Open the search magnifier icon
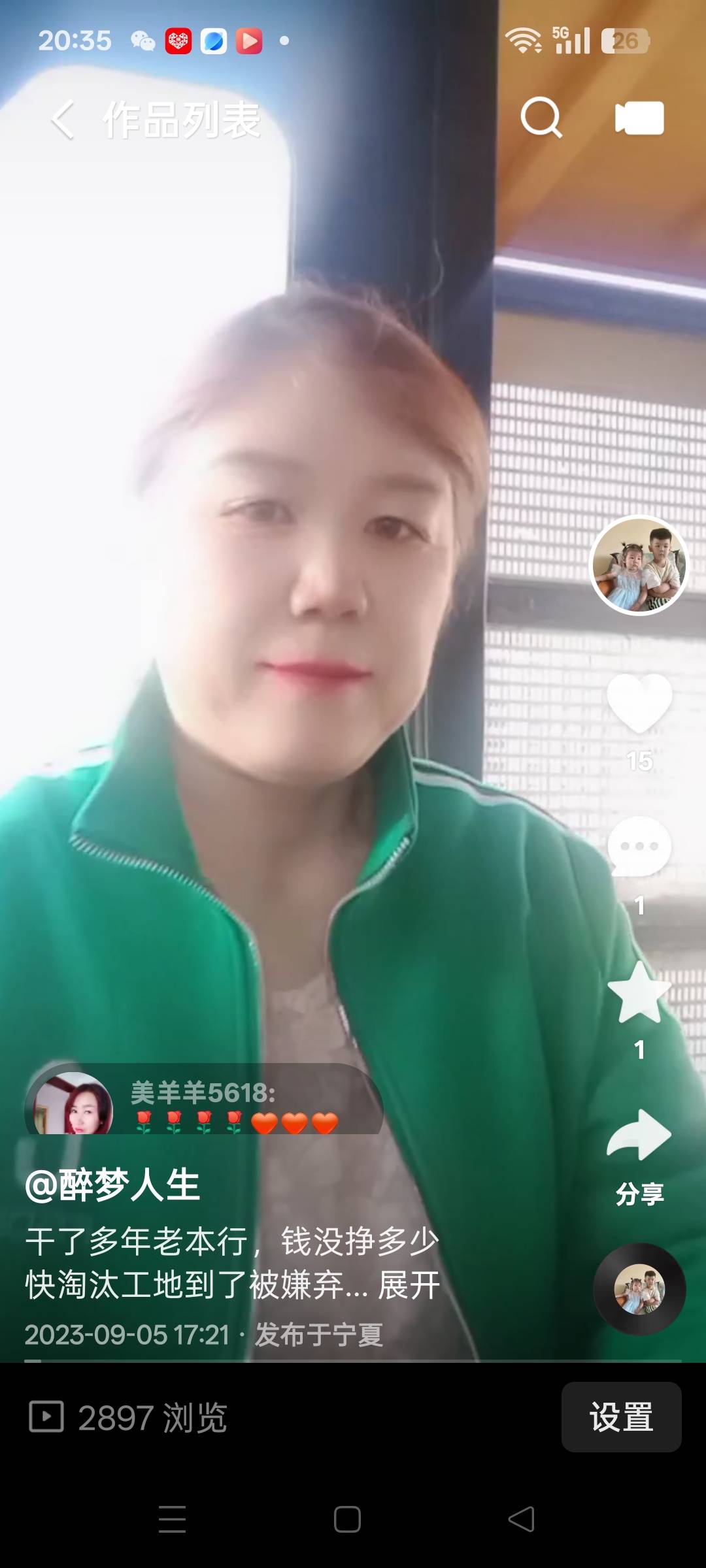The image size is (706, 1568). 541,118
